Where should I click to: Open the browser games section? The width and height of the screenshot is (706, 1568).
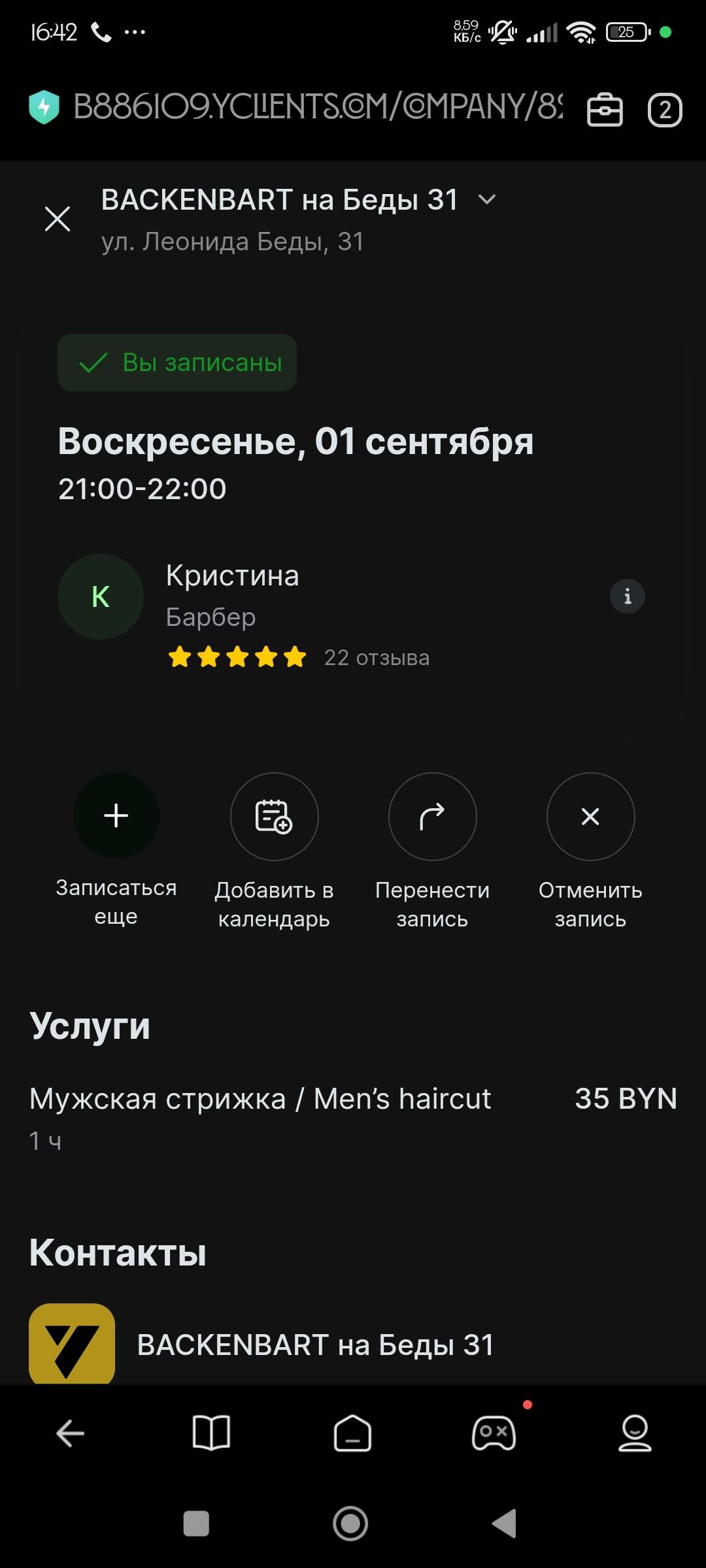(494, 1433)
